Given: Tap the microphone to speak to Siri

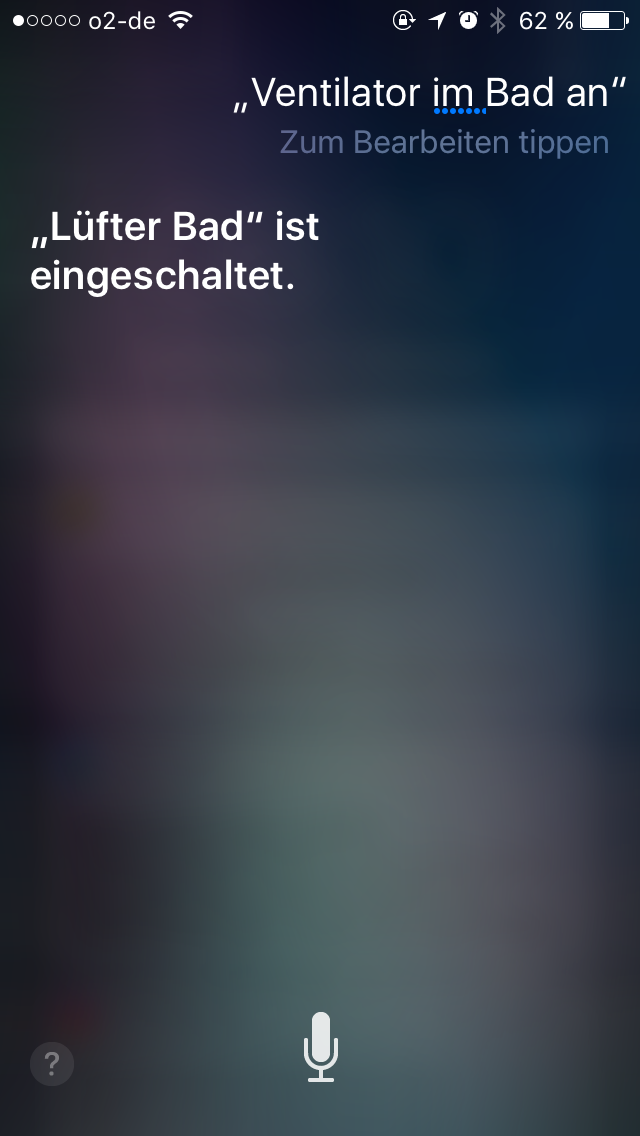Looking at the screenshot, I should (x=320, y=1046).
